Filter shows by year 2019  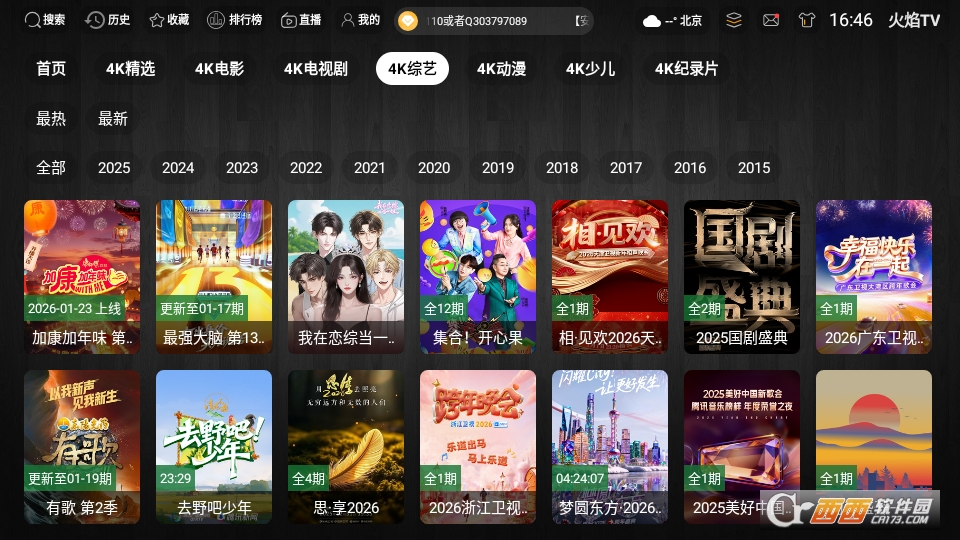(498, 167)
